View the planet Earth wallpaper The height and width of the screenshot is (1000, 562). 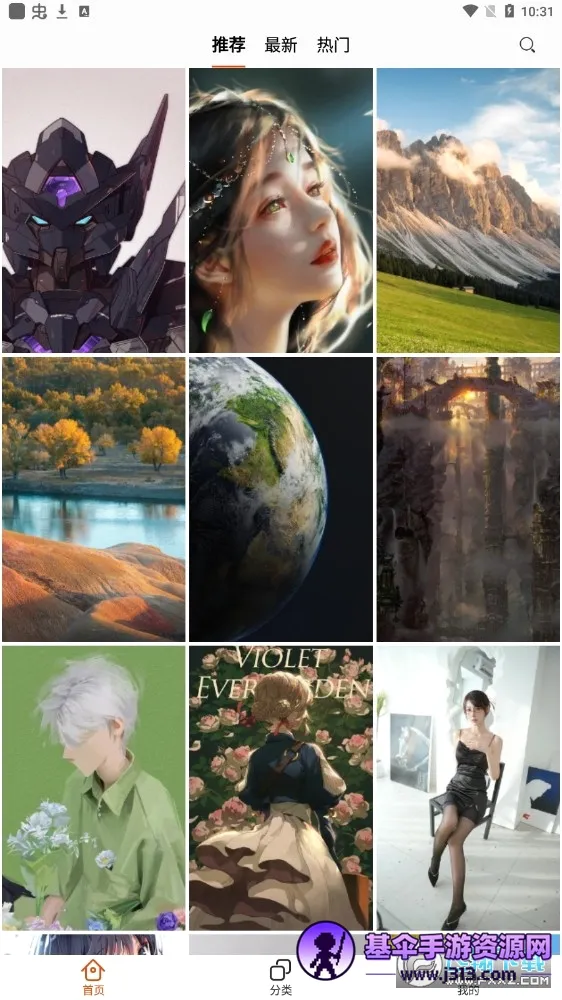tap(281, 499)
